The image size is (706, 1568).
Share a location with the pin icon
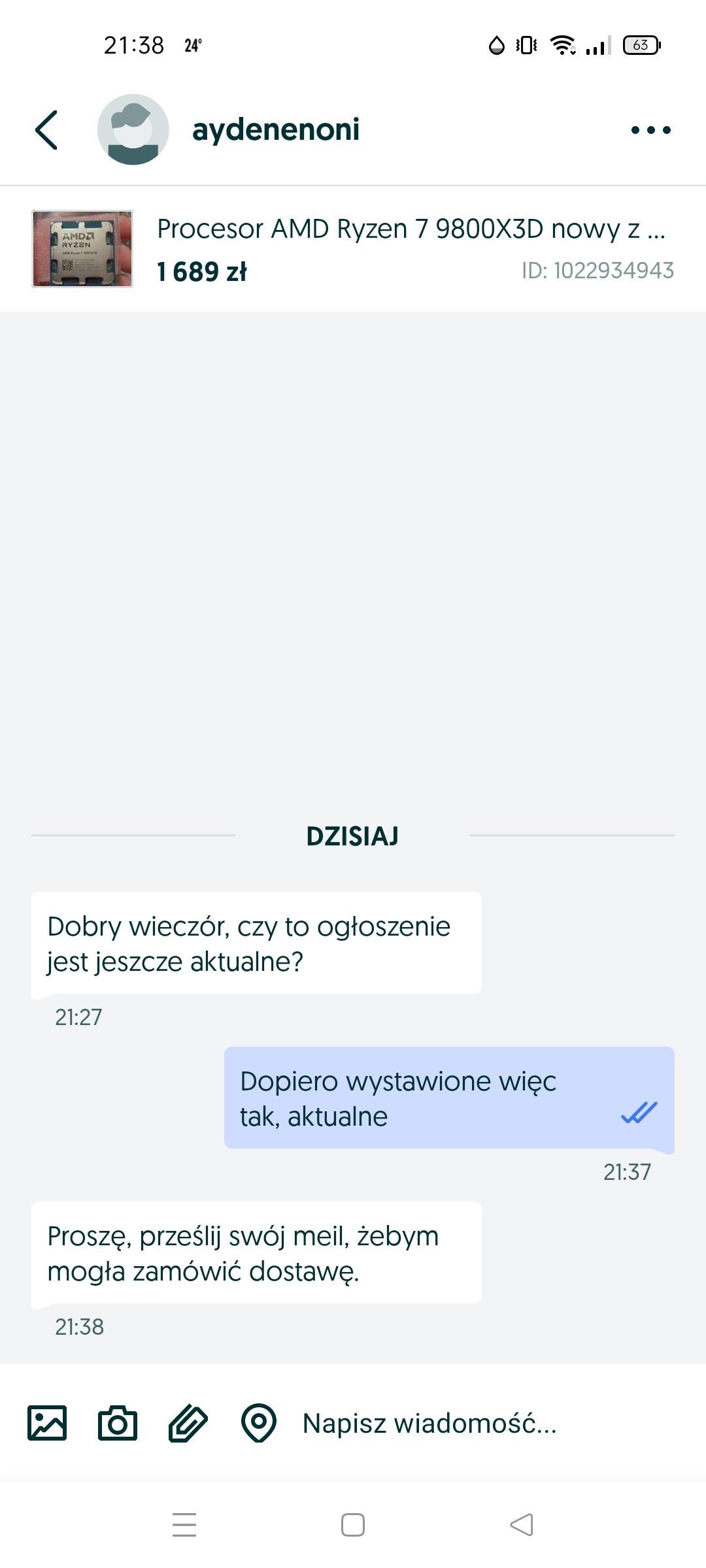259,1422
